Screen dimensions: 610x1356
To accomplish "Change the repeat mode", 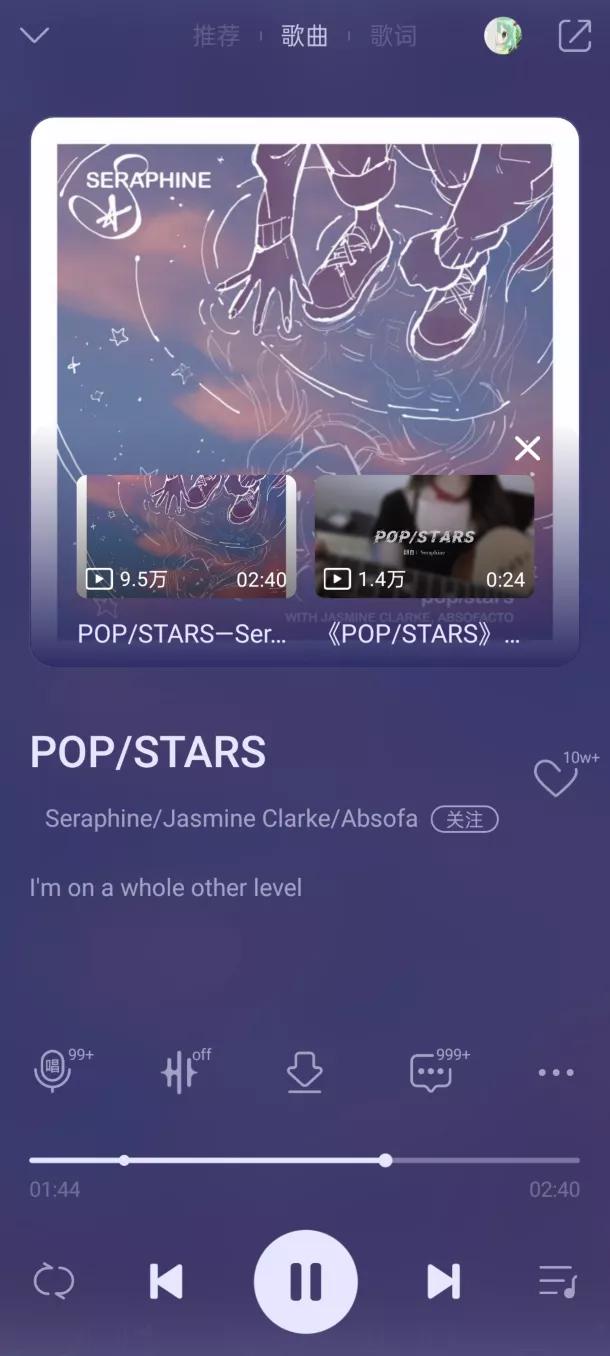I will coord(53,1281).
